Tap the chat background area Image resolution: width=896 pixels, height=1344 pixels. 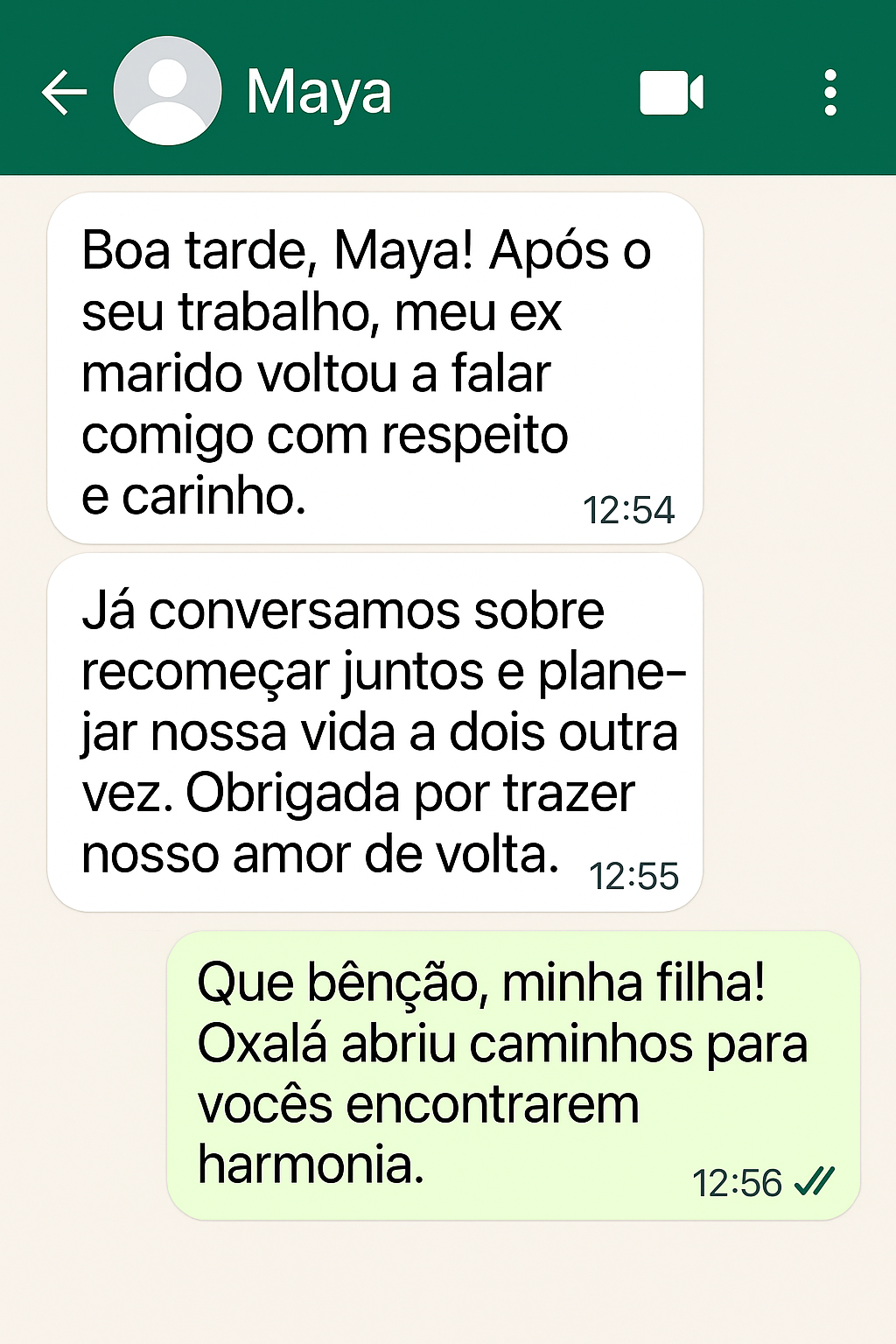(x=448, y=1286)
